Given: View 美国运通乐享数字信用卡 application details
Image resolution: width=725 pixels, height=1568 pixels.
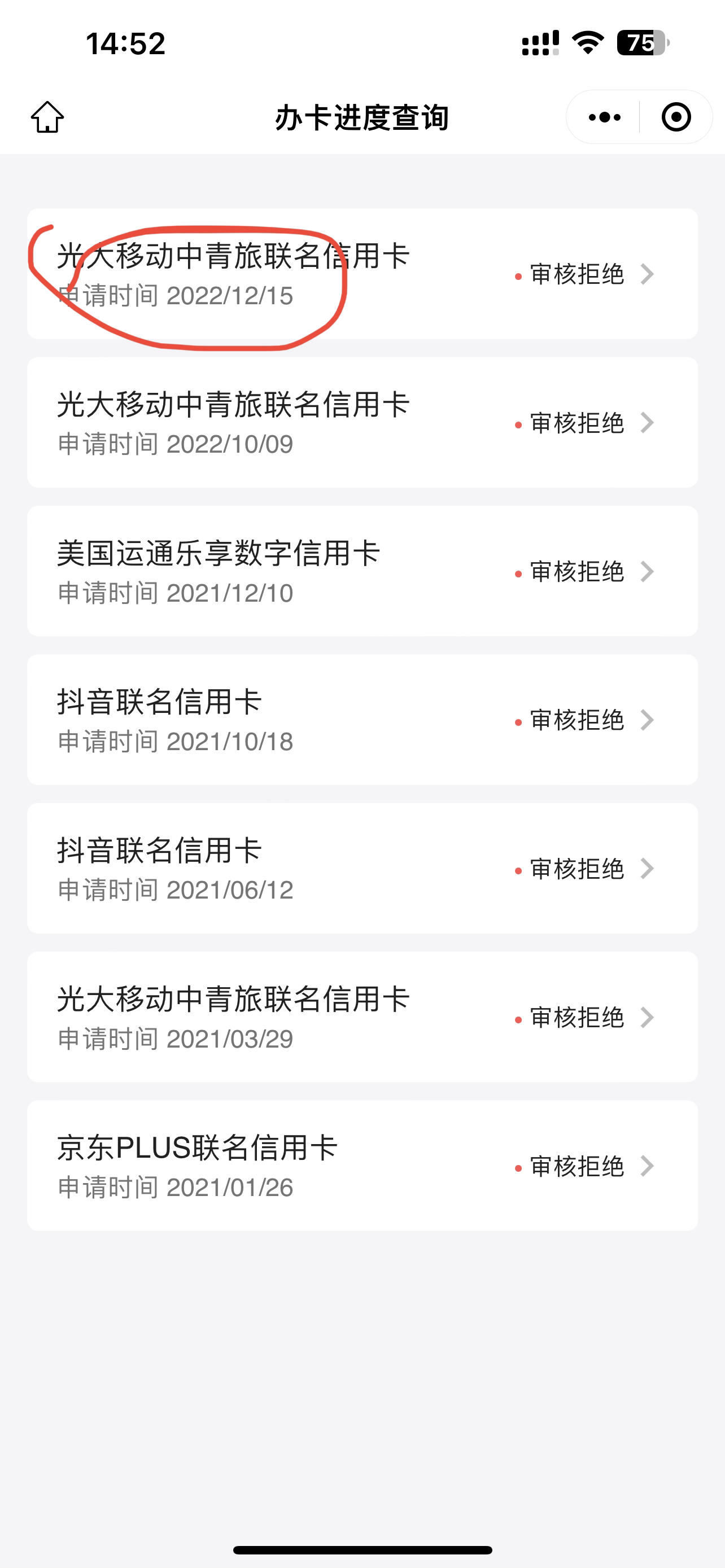Looking at the screenshot, I should (x=362, y=571).
